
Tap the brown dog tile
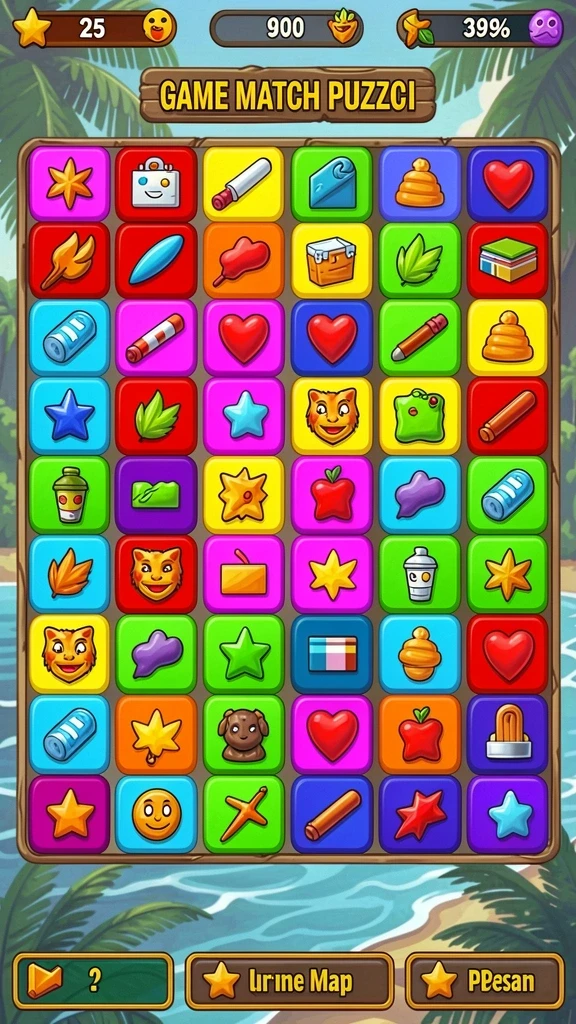coord(243,734)
